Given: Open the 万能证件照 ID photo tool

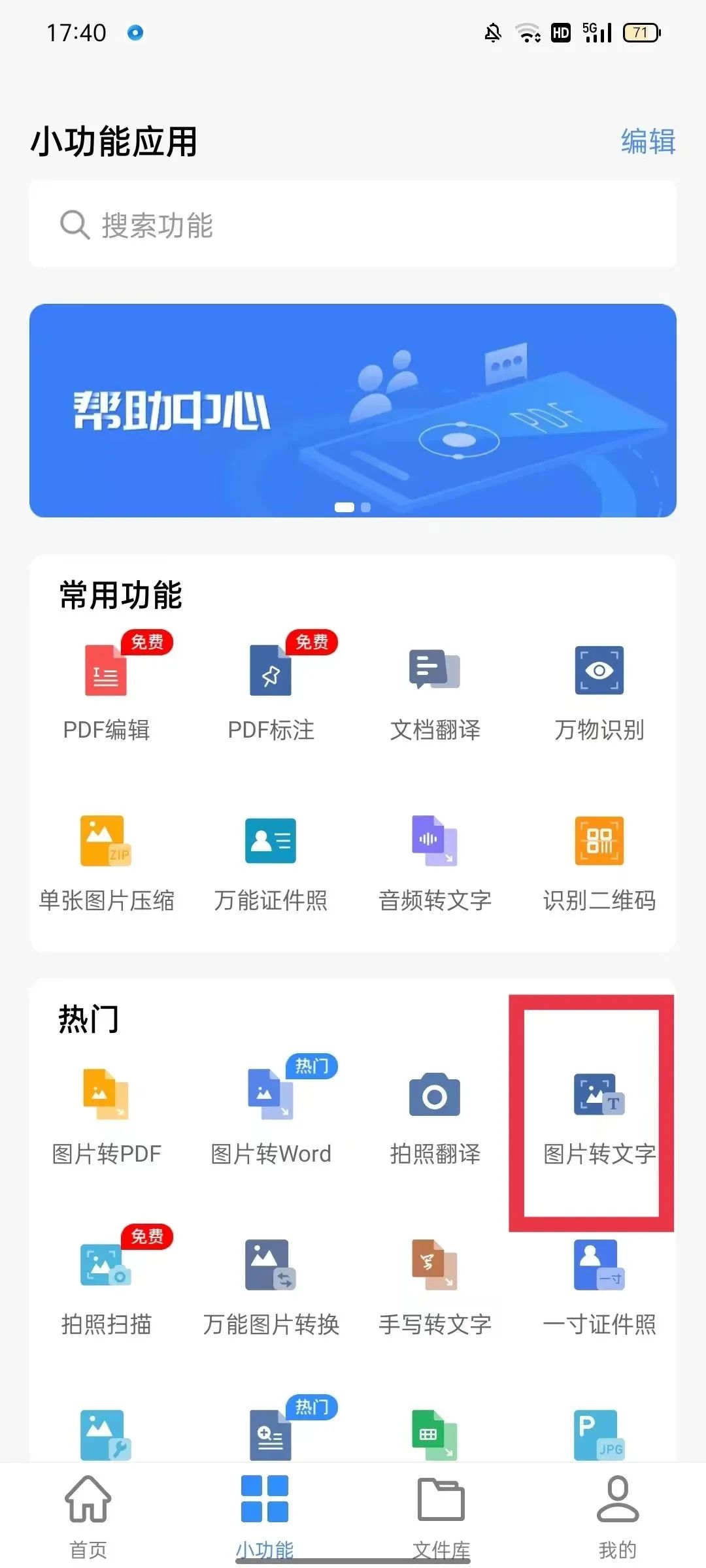Looking at the screenshot, I should (270, 859).
